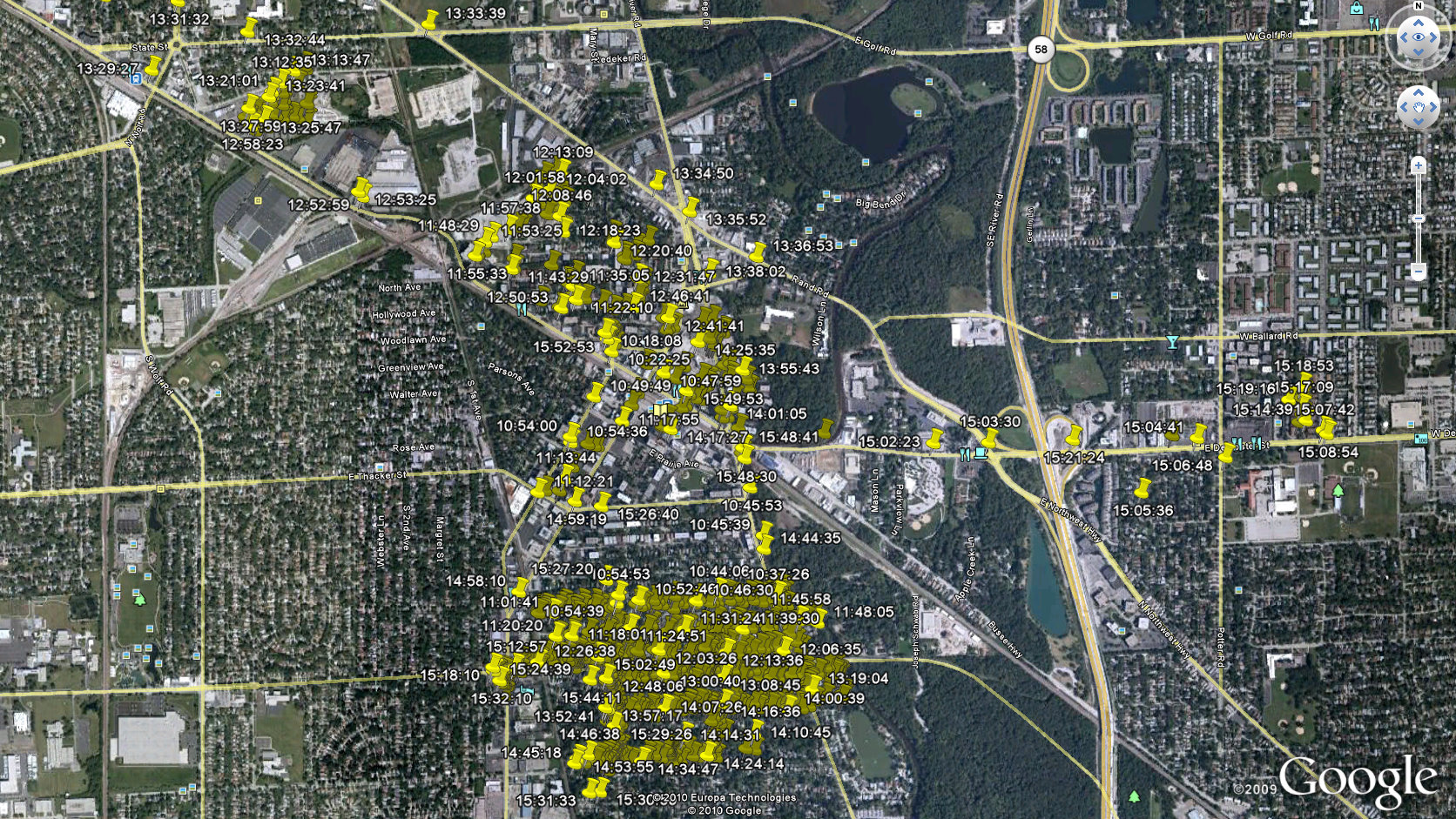
Task: Pan the map left with the move joystick arrow
Action: point(1403,108)
